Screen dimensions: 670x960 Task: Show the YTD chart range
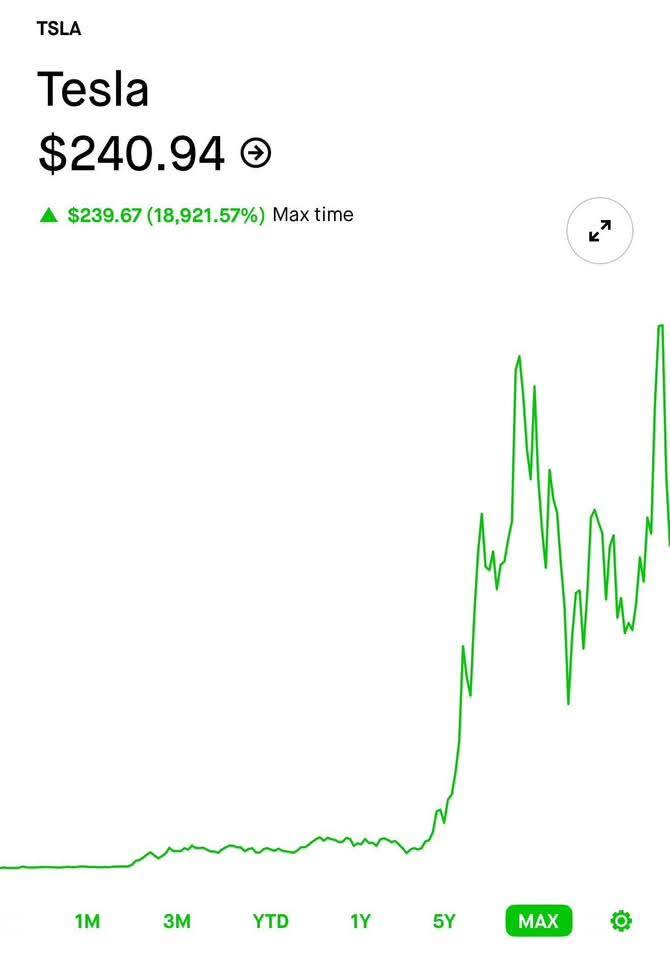point(270,921)
